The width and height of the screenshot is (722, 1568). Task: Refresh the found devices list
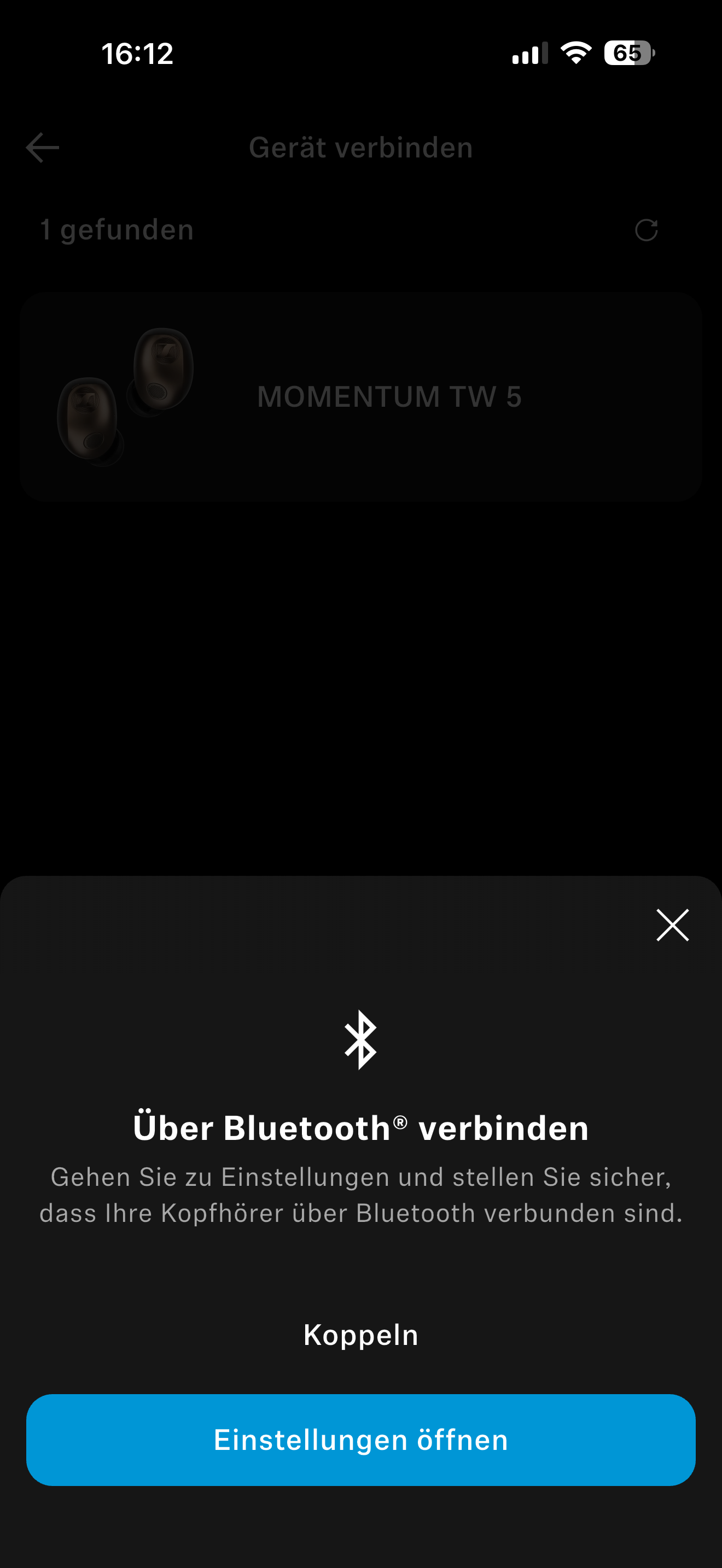tap(646, 230)
